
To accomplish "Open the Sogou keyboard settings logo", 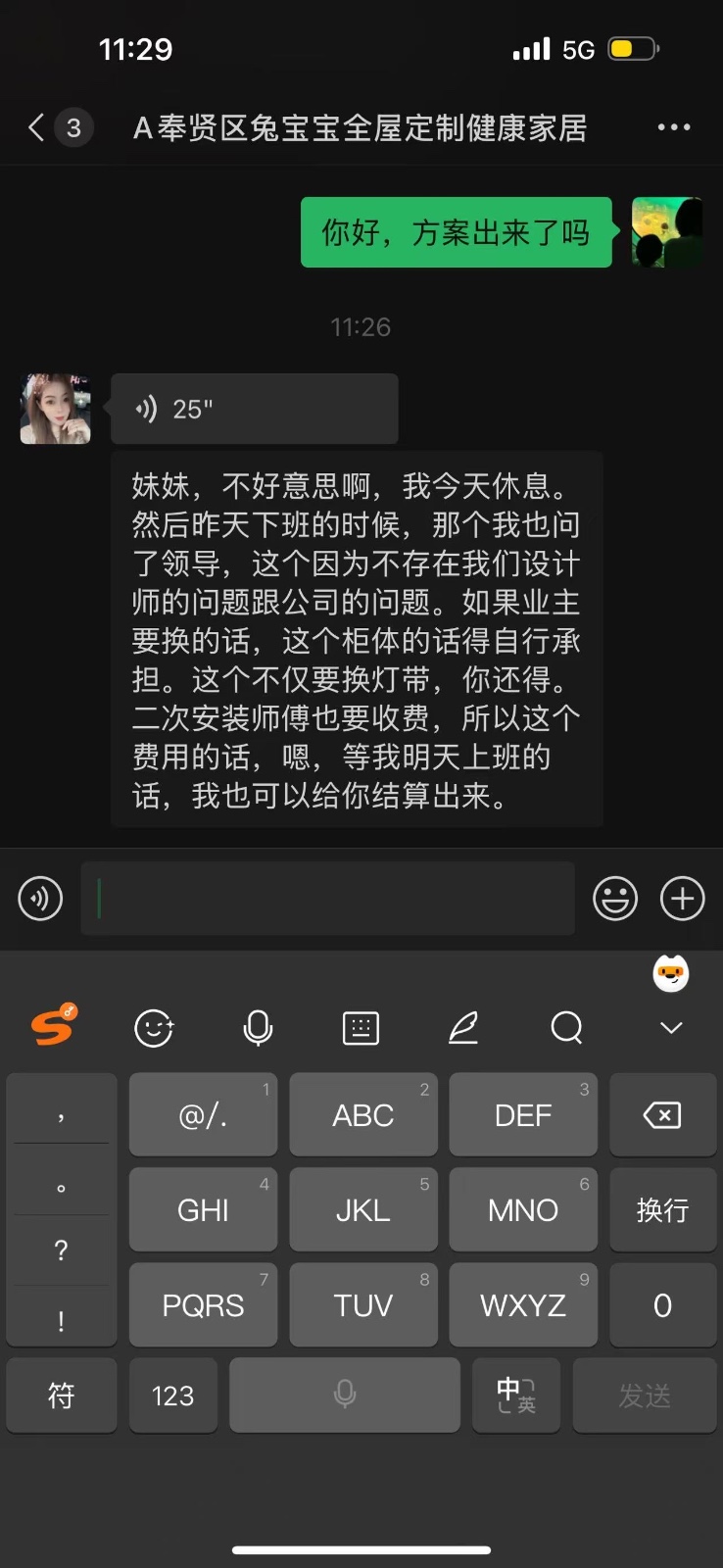I will (x=54, y=1026).
